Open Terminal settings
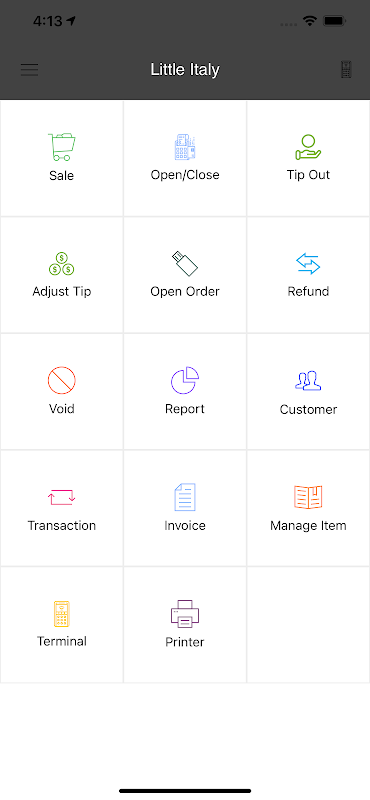The width and height of the screenshot is (370, 800). (61, 624)
